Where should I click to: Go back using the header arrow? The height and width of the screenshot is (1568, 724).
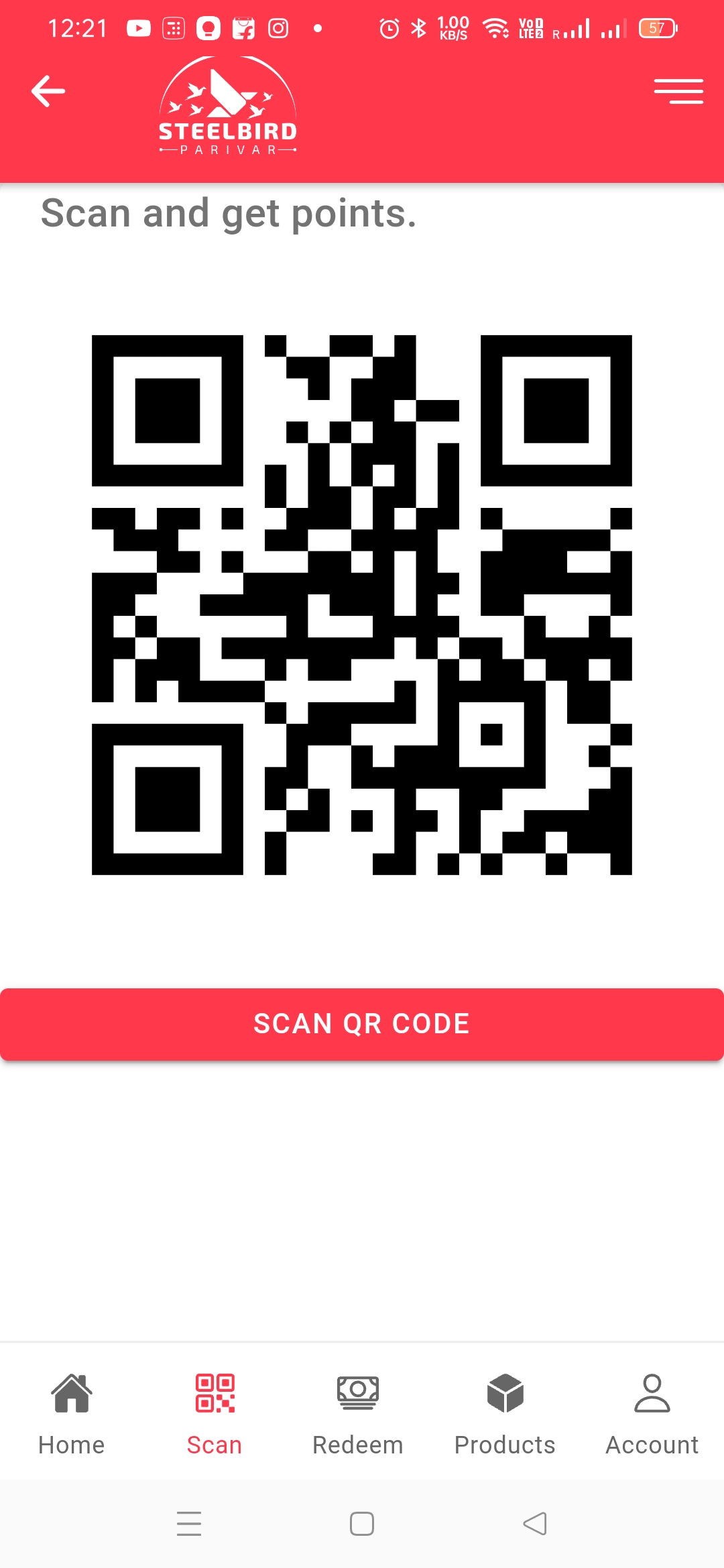48,91
